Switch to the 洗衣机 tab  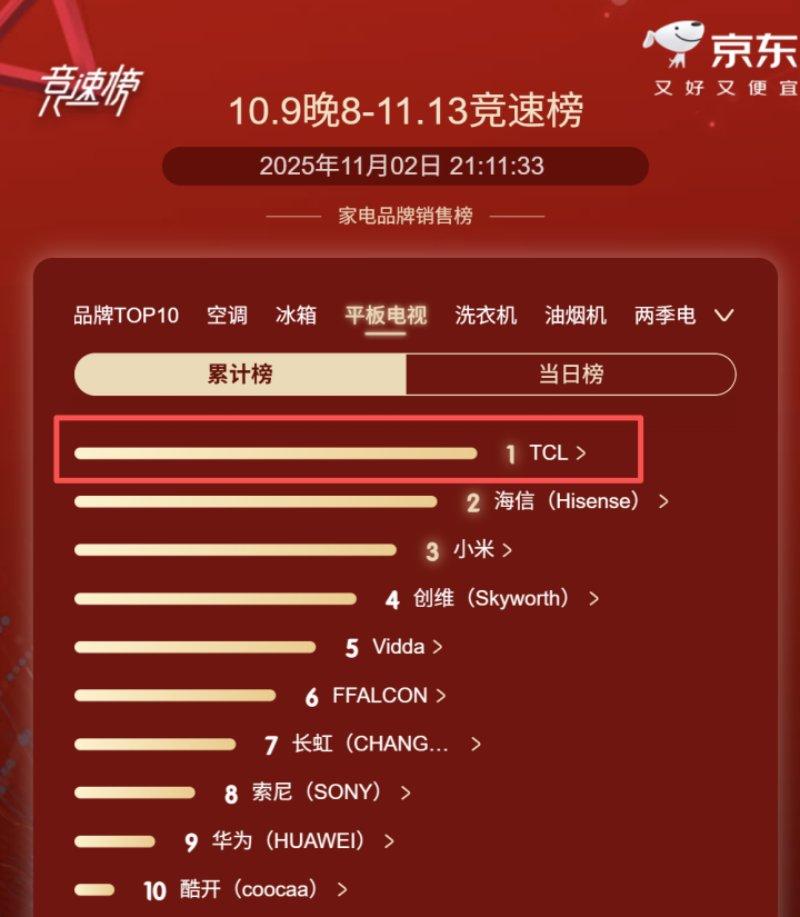(x=486, y=316)
